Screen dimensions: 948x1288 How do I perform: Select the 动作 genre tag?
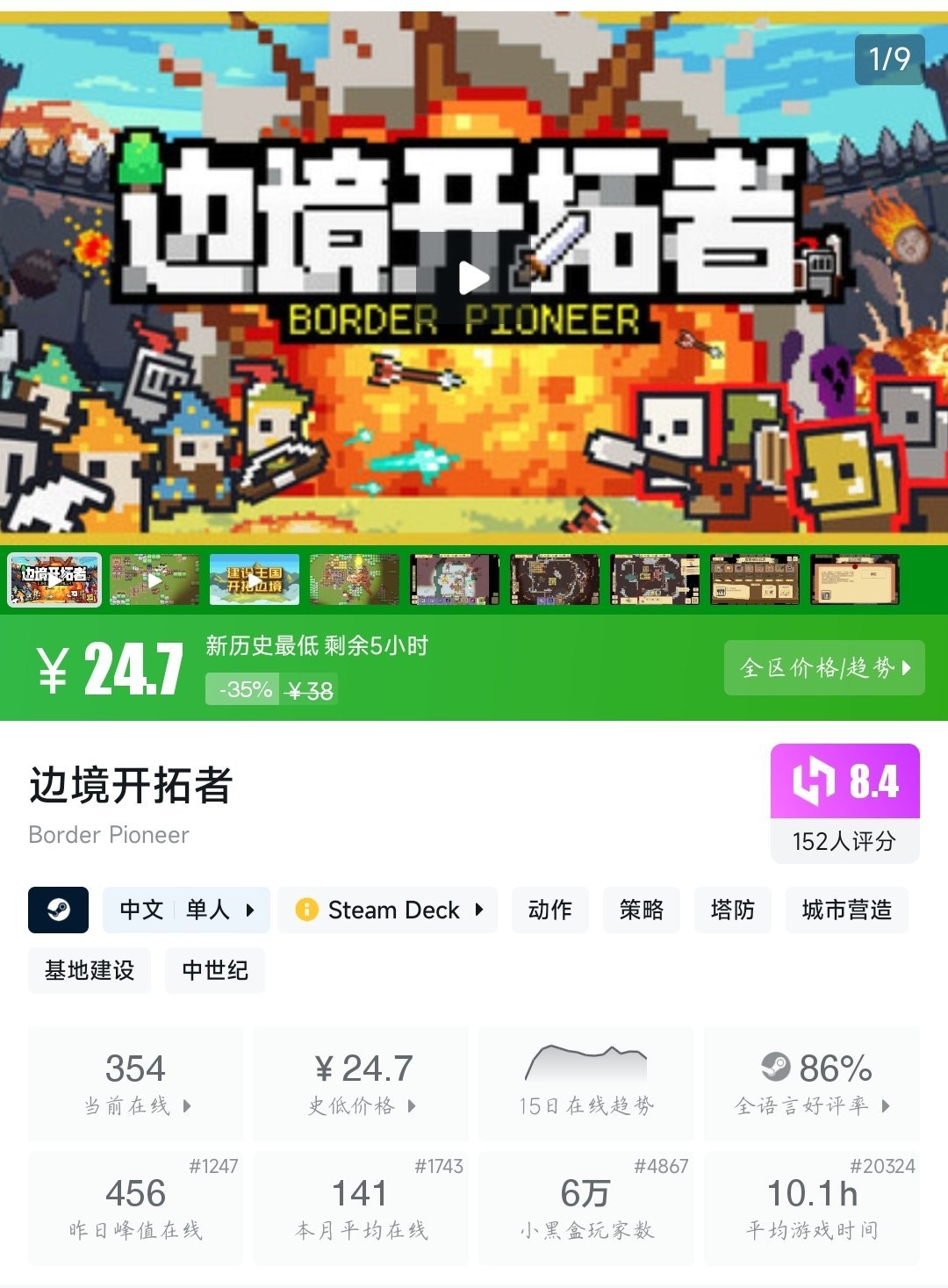point(549,910)
